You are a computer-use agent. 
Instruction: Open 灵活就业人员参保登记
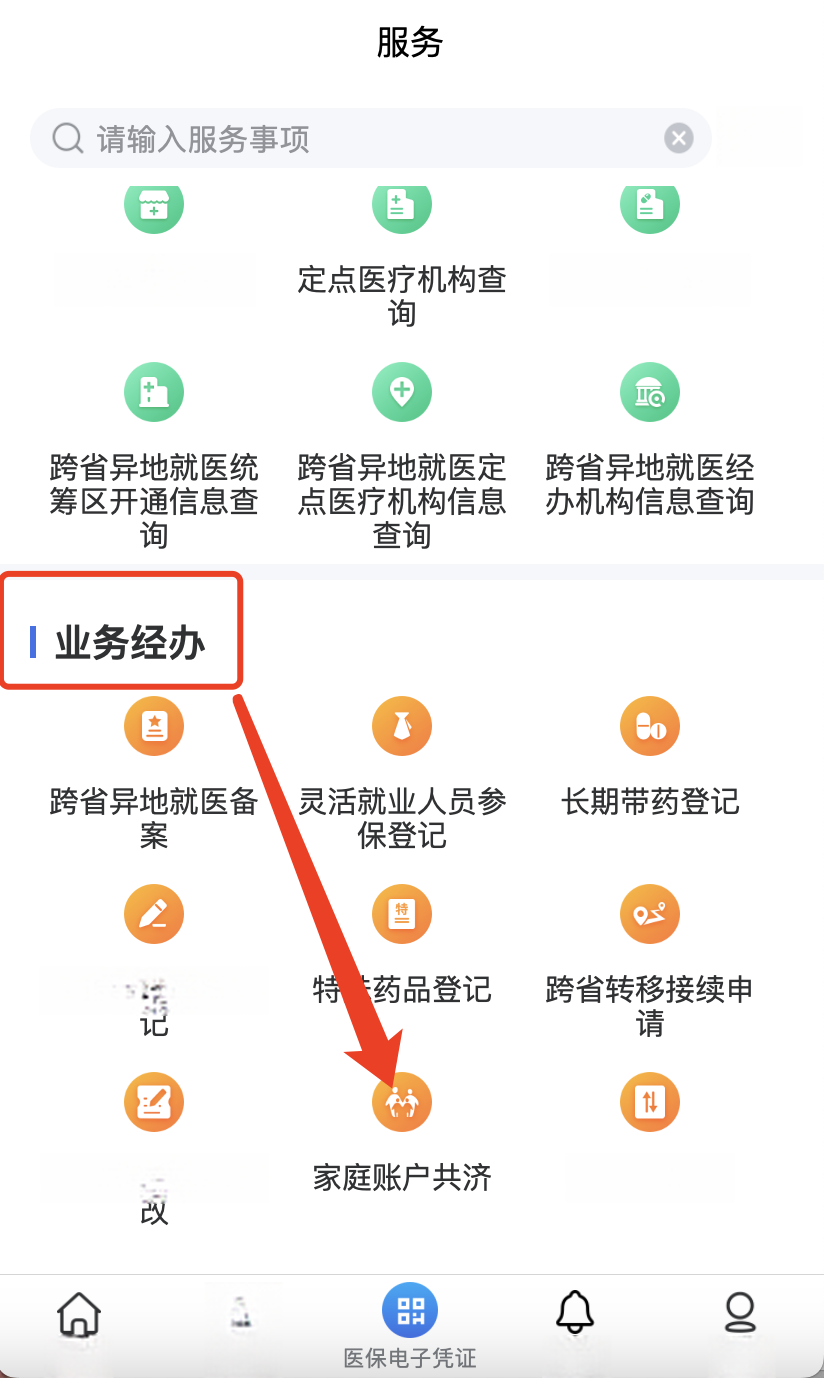[x=402, y=770]
